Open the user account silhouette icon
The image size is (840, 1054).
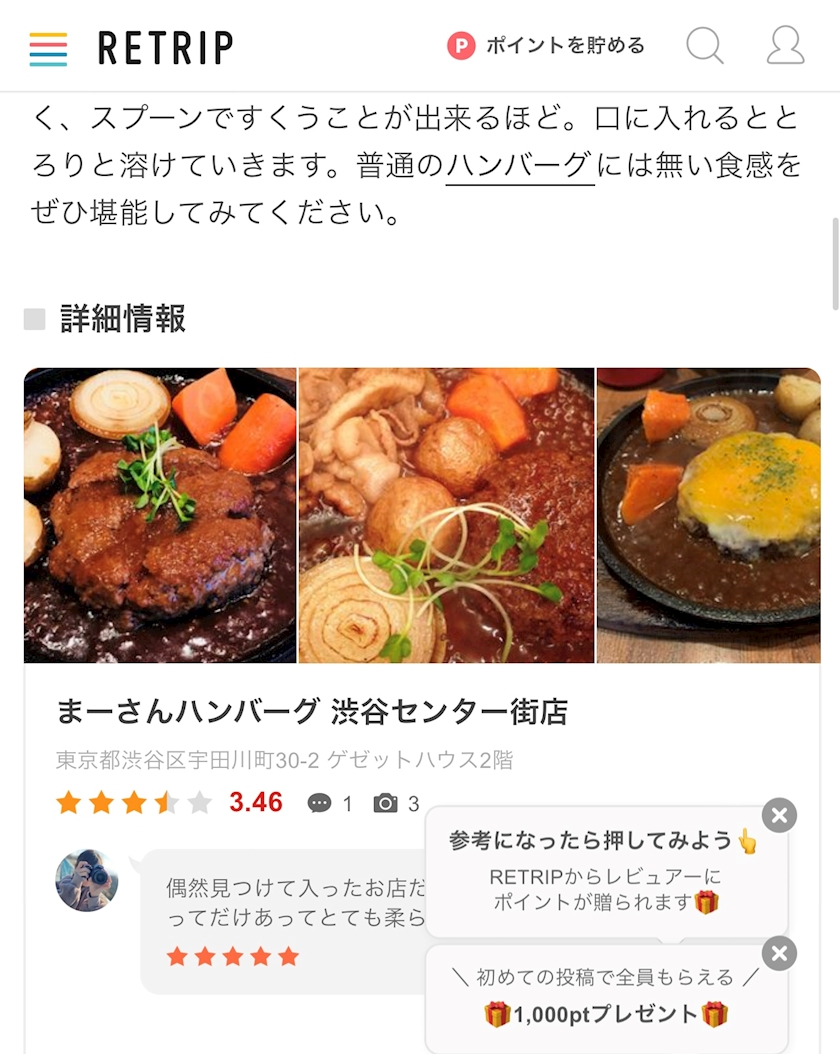pos(786,46)
